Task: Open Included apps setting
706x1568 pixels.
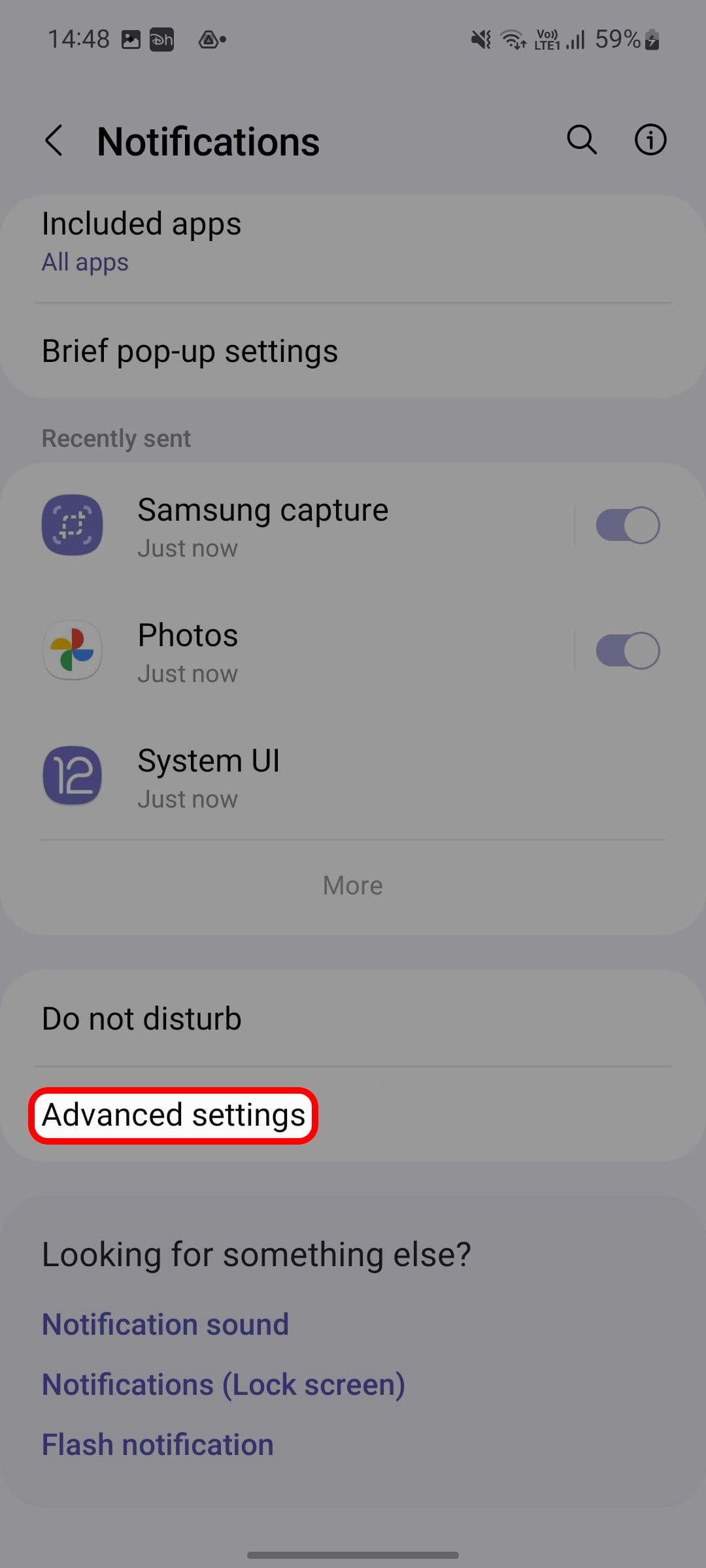Action: 353,242
